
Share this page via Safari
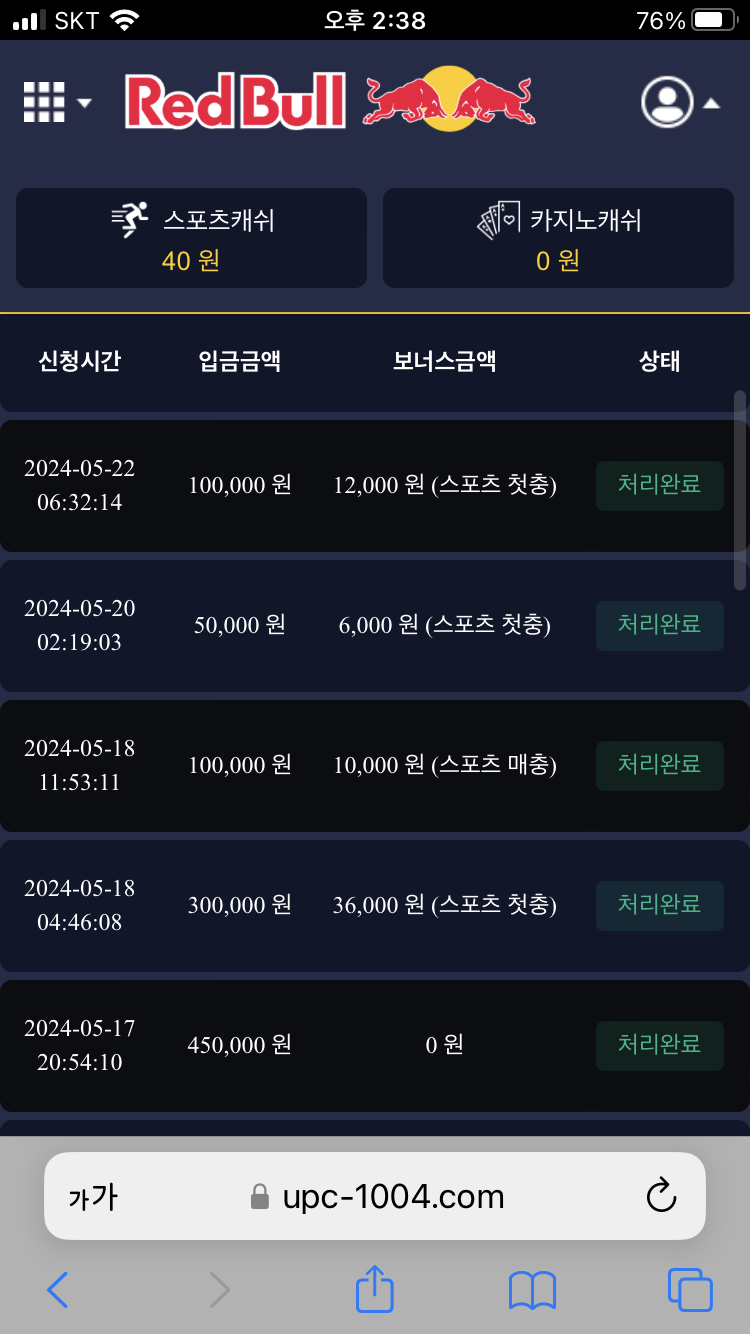375,1288
